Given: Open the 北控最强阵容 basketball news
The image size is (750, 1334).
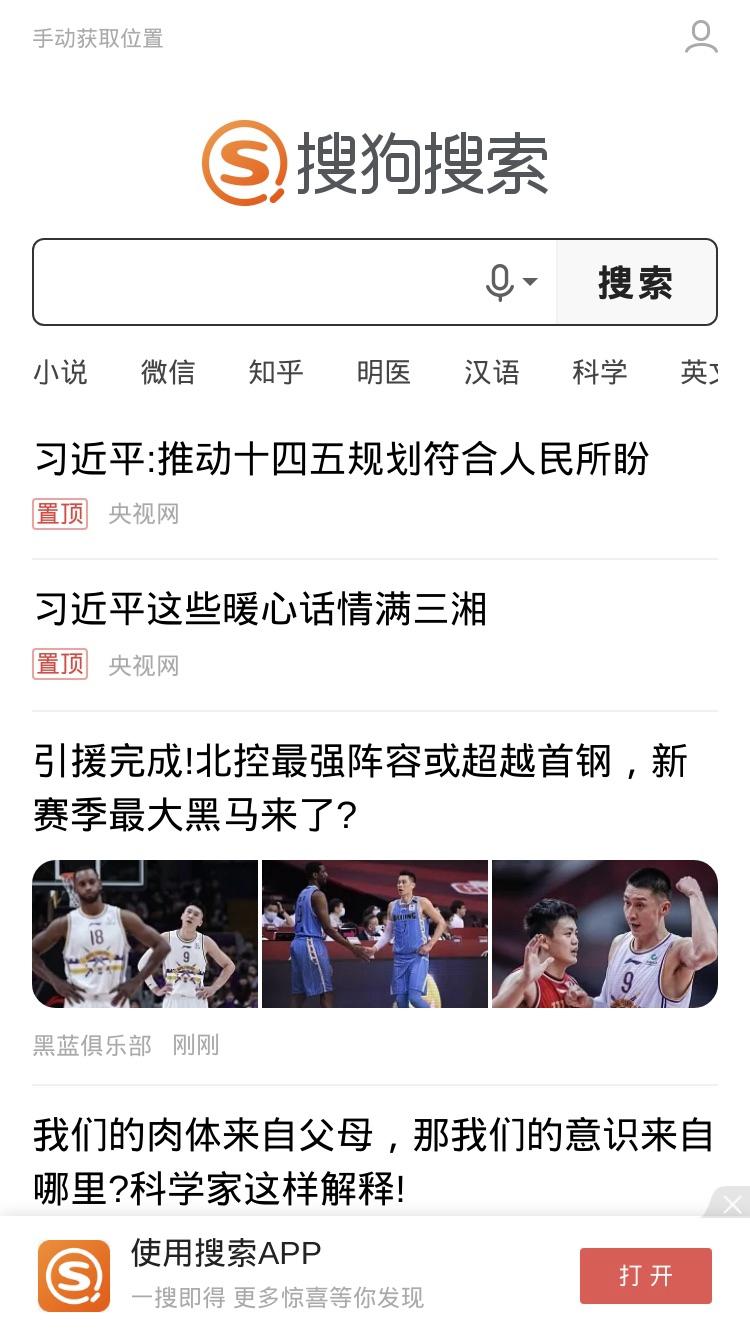Looking at the screenshot, I should pyautogui.click(x=361, y=789).
